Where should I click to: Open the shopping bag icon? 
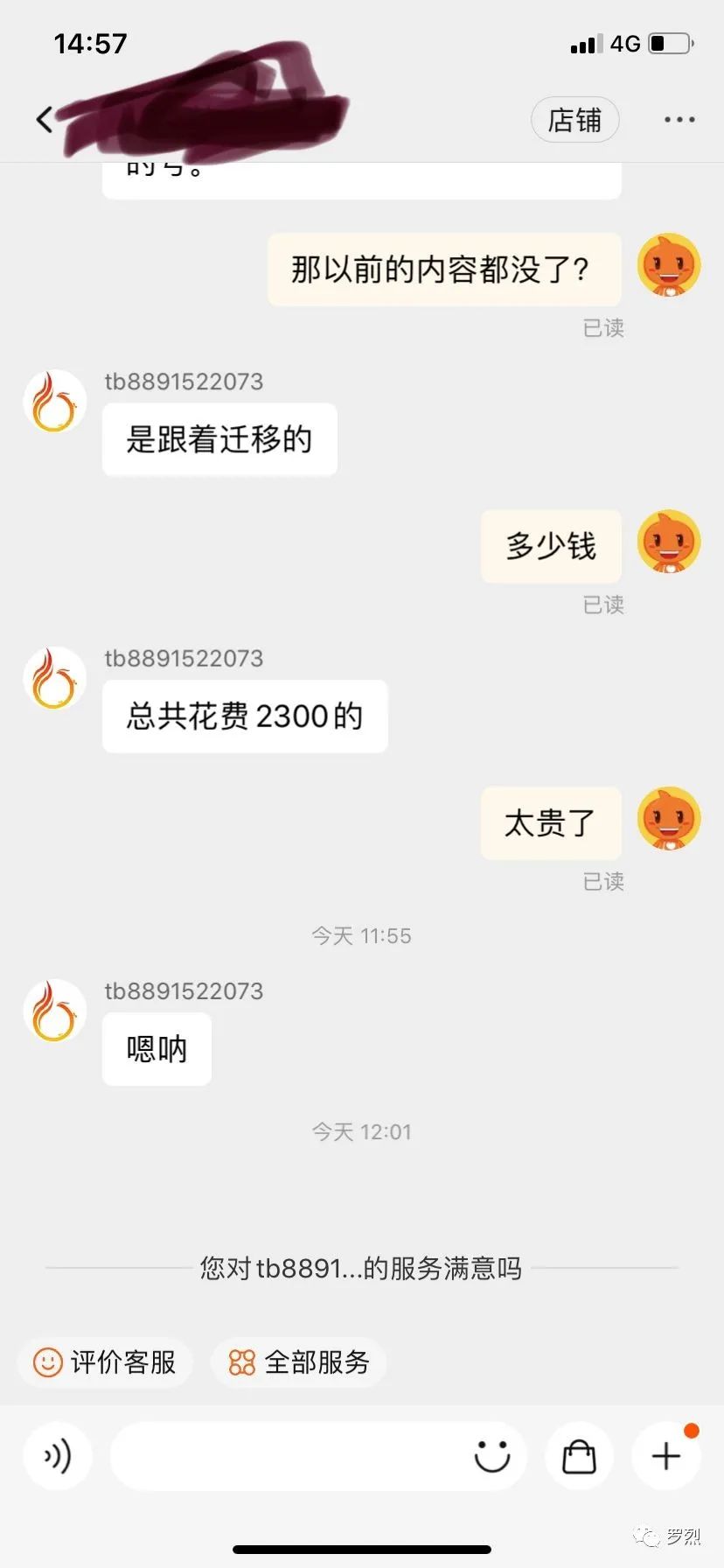pyautogui.click(x=579, y=1456)
